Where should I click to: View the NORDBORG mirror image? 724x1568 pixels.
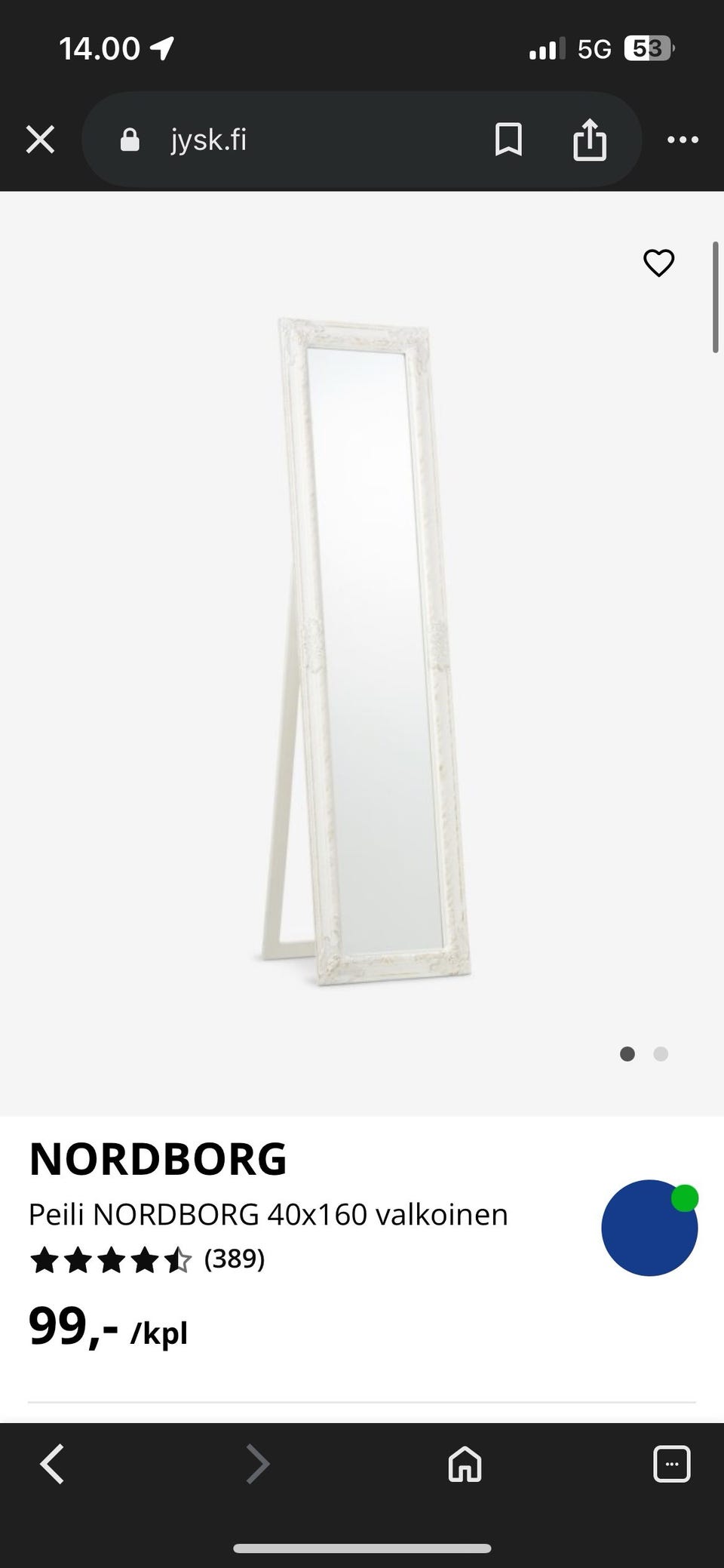(x=362, y=653)
